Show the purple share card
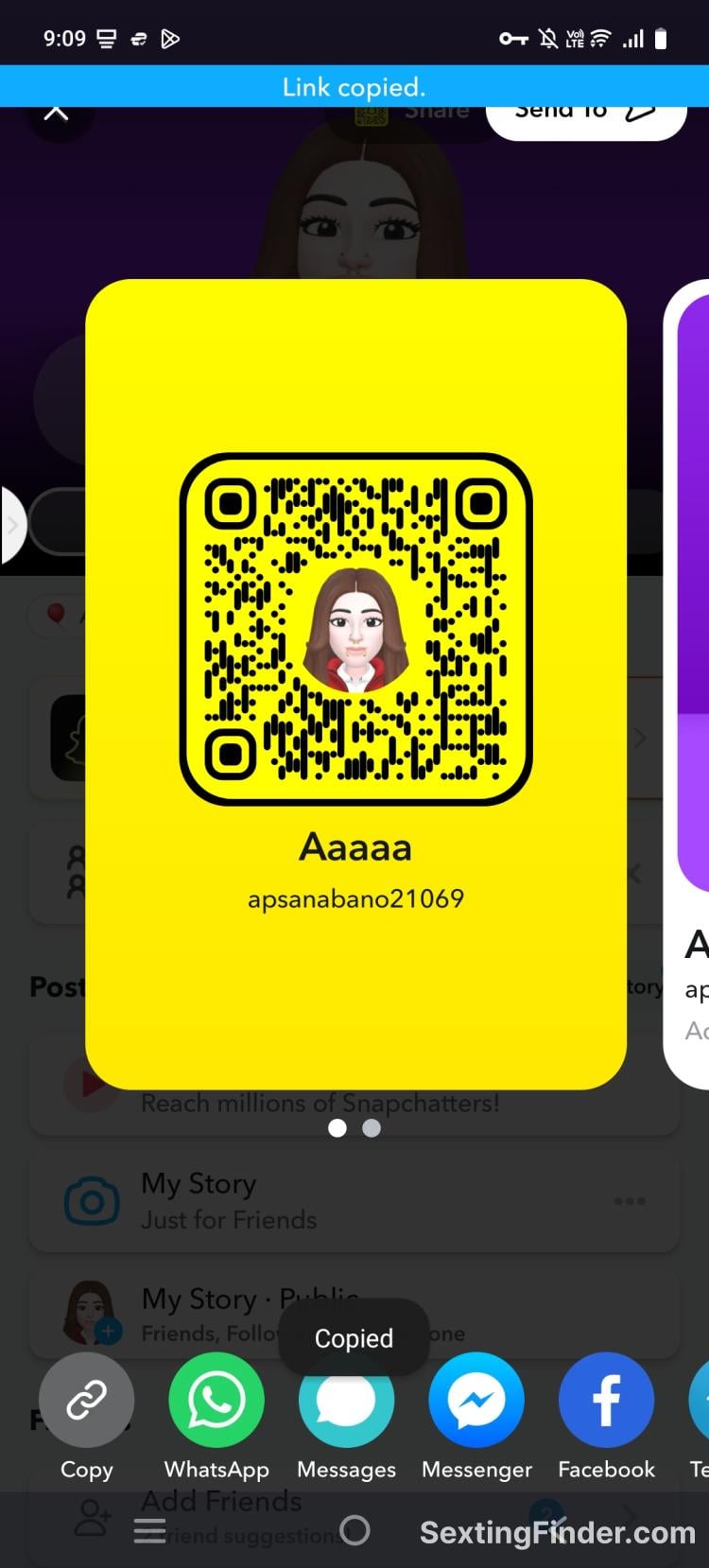The height and width of the screenshot is (1568, 709). [687, 684]
